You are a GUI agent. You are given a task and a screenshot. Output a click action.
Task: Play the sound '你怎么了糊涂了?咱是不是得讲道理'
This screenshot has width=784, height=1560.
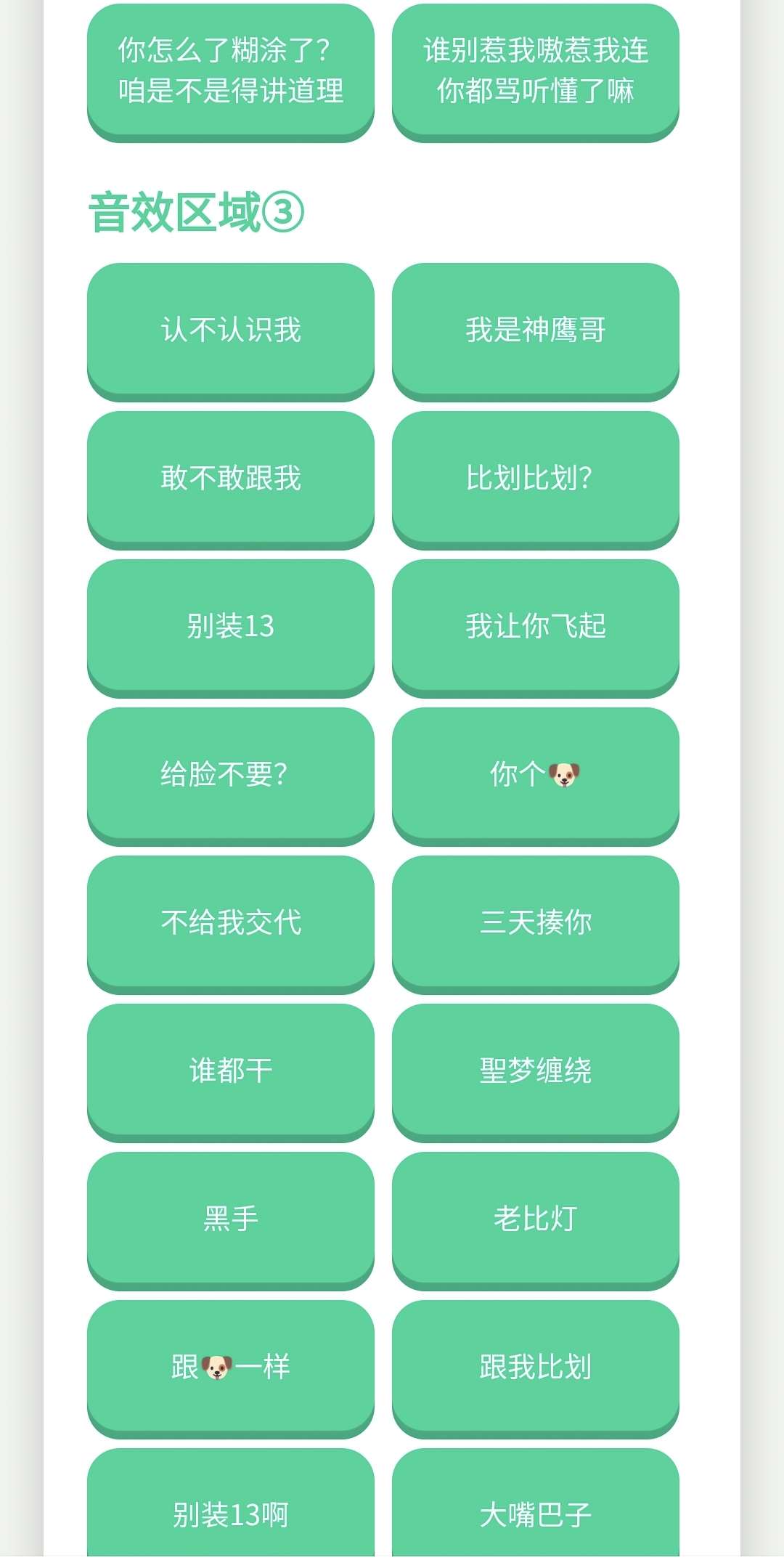pyautogui.click(x=231, y=70)
